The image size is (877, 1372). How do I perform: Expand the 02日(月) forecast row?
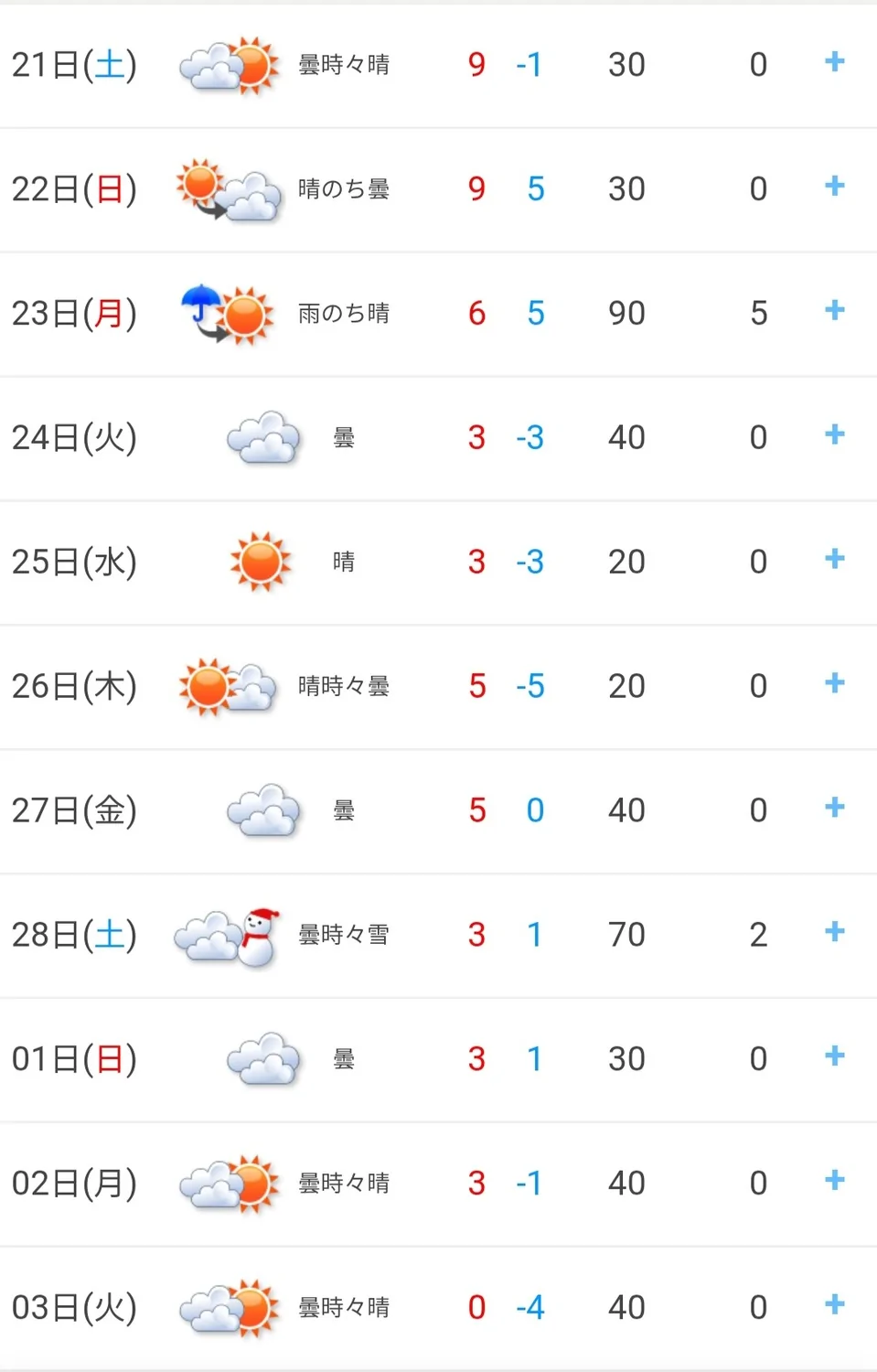834,1181
